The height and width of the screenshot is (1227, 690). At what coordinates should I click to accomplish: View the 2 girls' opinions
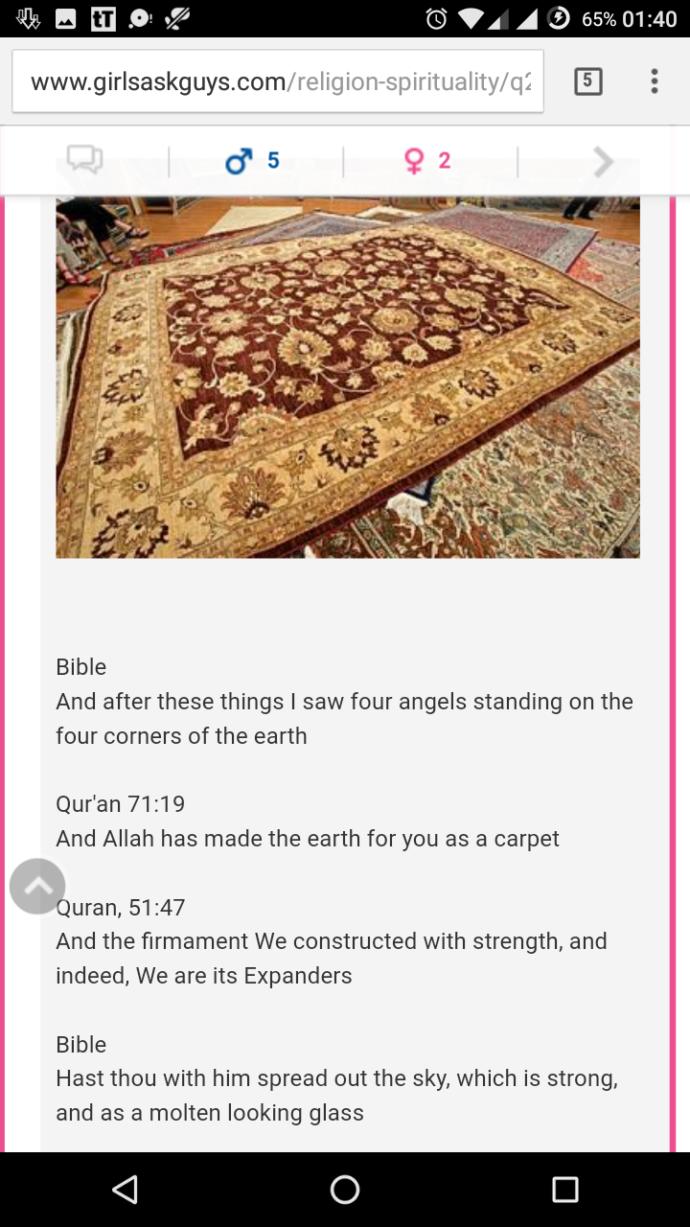428,160
